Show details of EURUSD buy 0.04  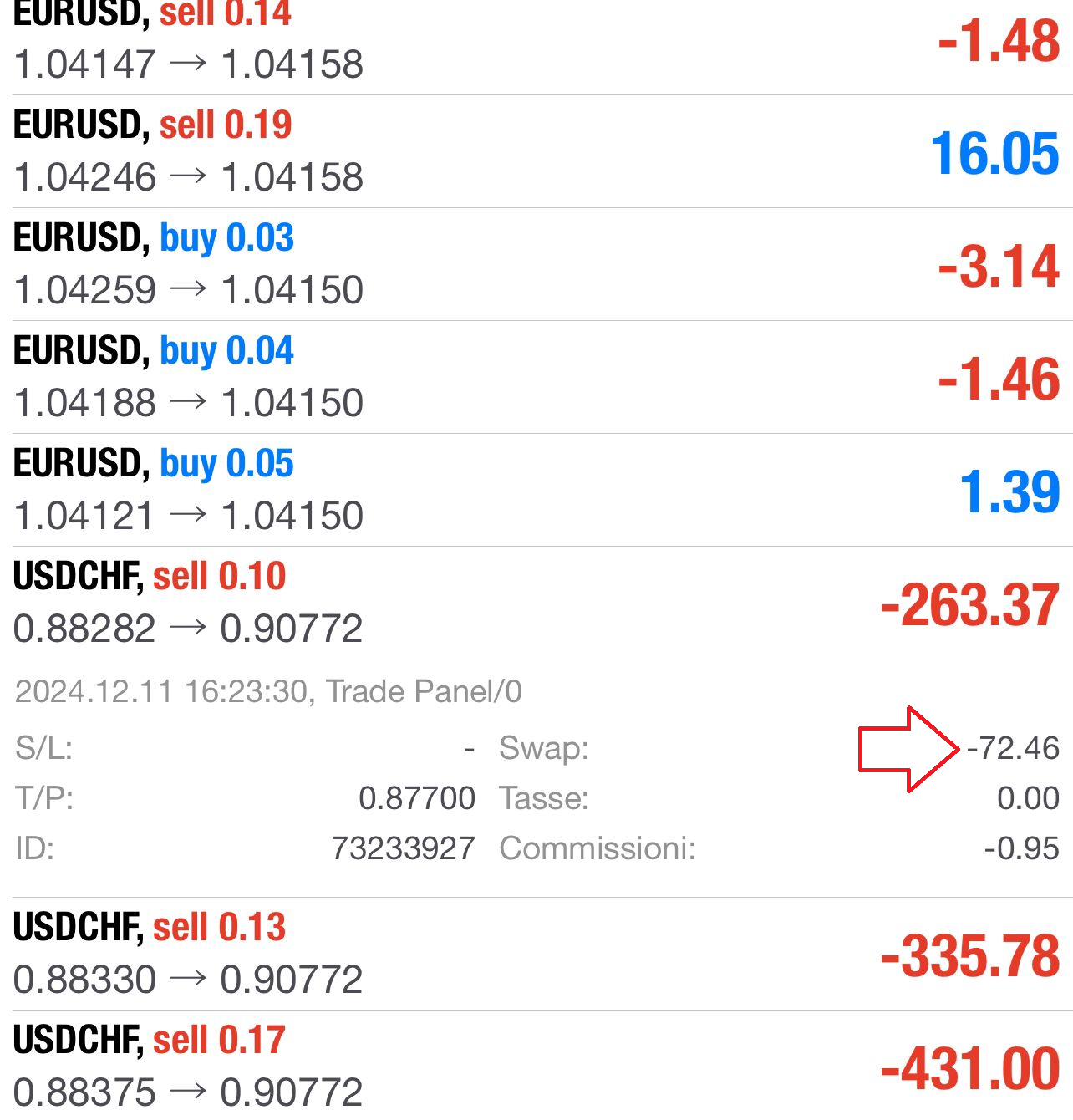535,377
